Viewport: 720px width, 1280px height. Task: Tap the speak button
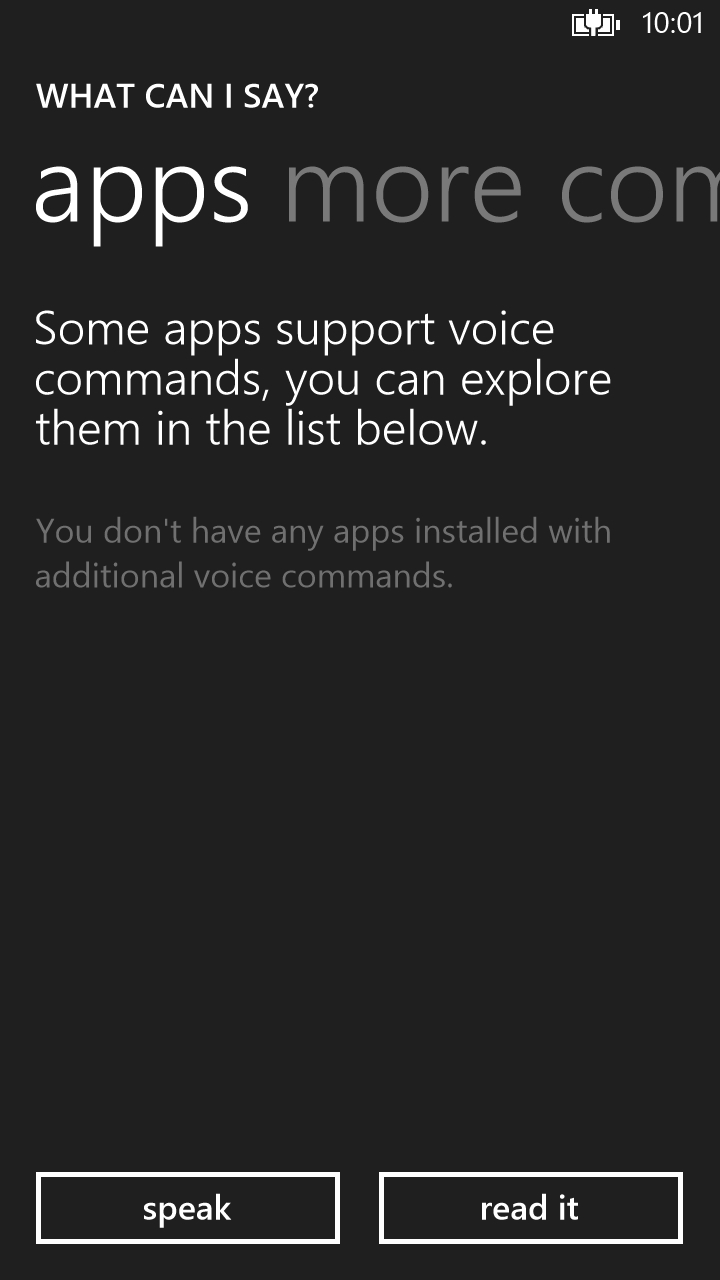tap(188, 1208)
